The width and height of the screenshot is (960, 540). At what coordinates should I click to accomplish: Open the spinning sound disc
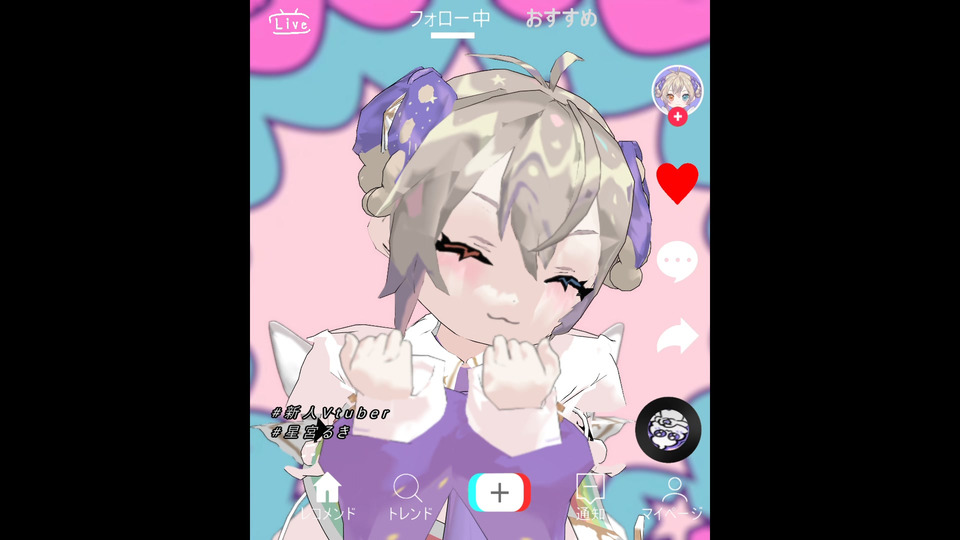[x=668, y=429]
